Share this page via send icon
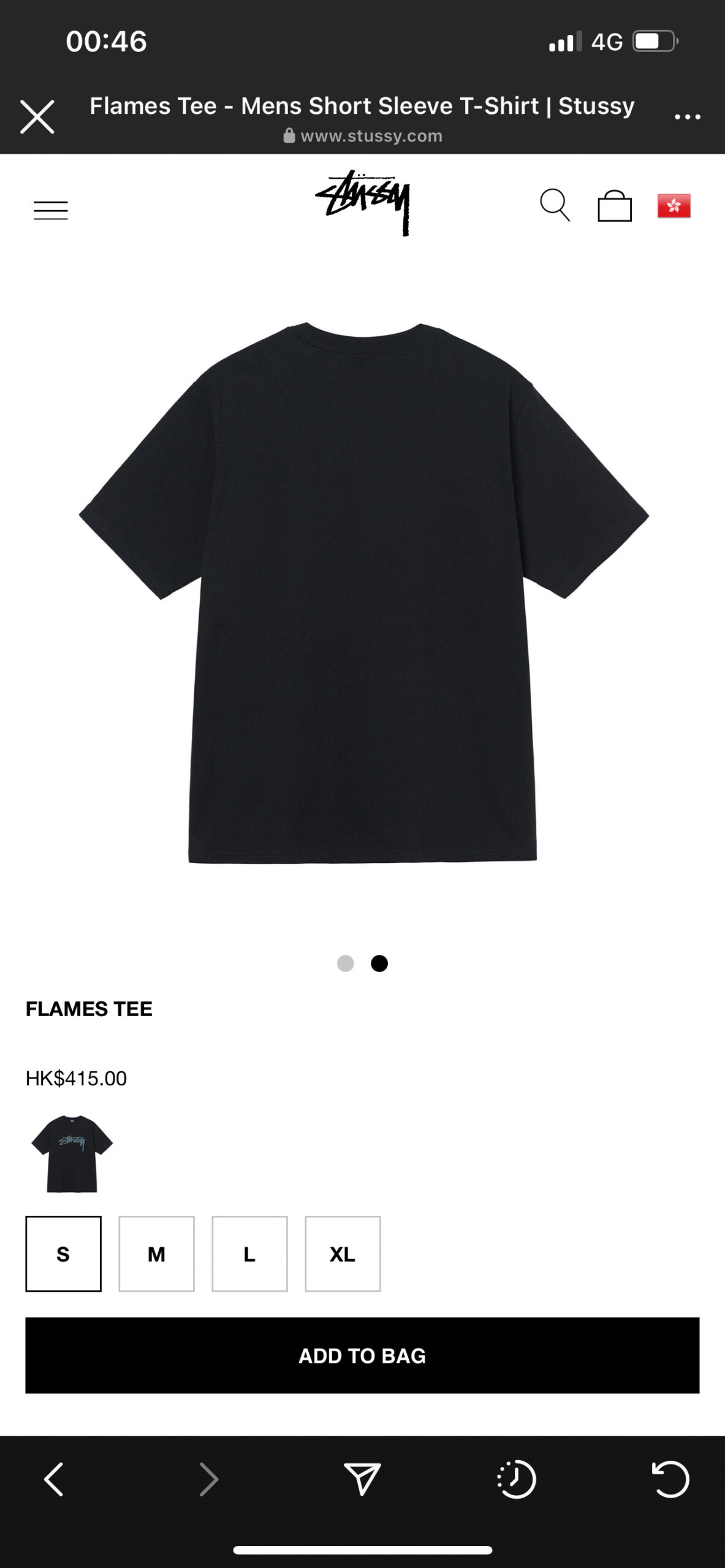The image size is (725, 1568). (x=362, y=1479)
